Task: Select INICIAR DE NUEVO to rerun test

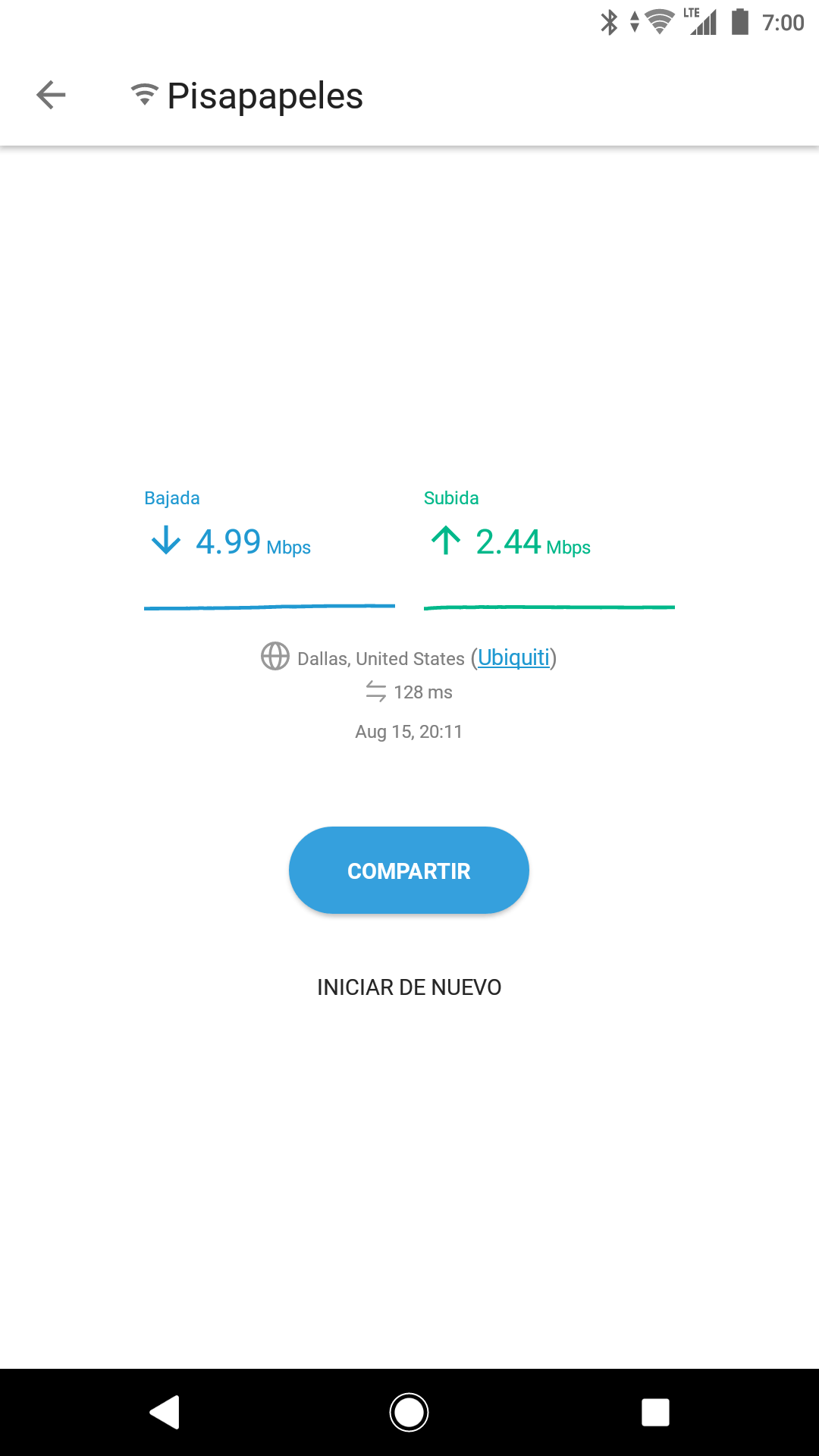Action: [409, 987]
